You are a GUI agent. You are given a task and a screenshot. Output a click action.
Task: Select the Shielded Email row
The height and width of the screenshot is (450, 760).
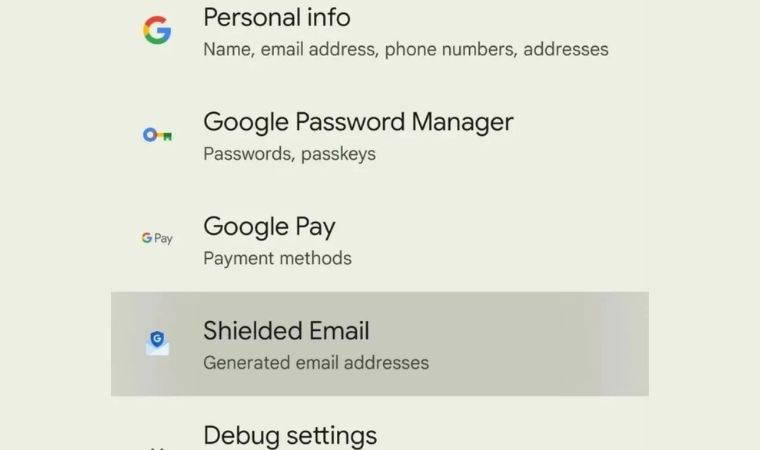(380, 344)
